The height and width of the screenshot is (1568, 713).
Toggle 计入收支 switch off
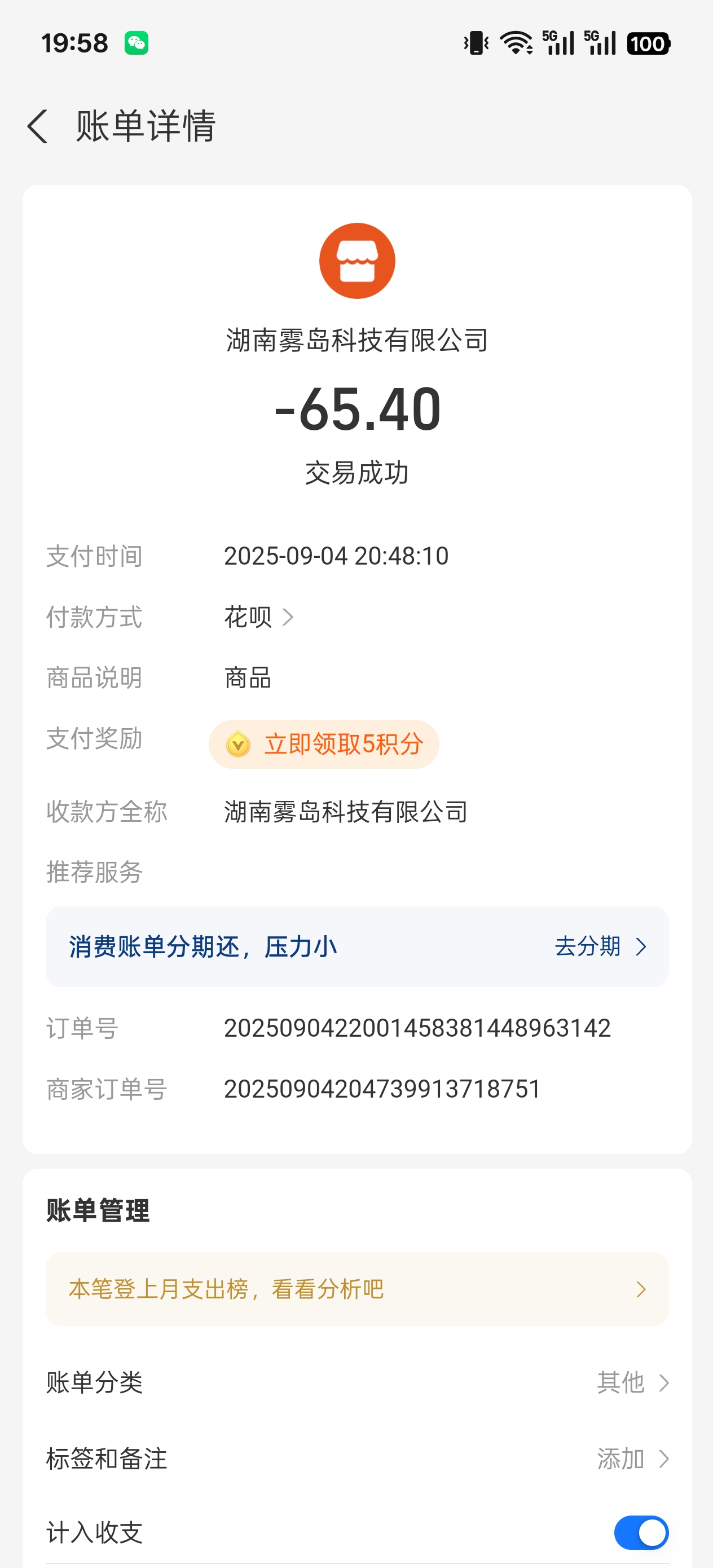[x=641, y=1532]
